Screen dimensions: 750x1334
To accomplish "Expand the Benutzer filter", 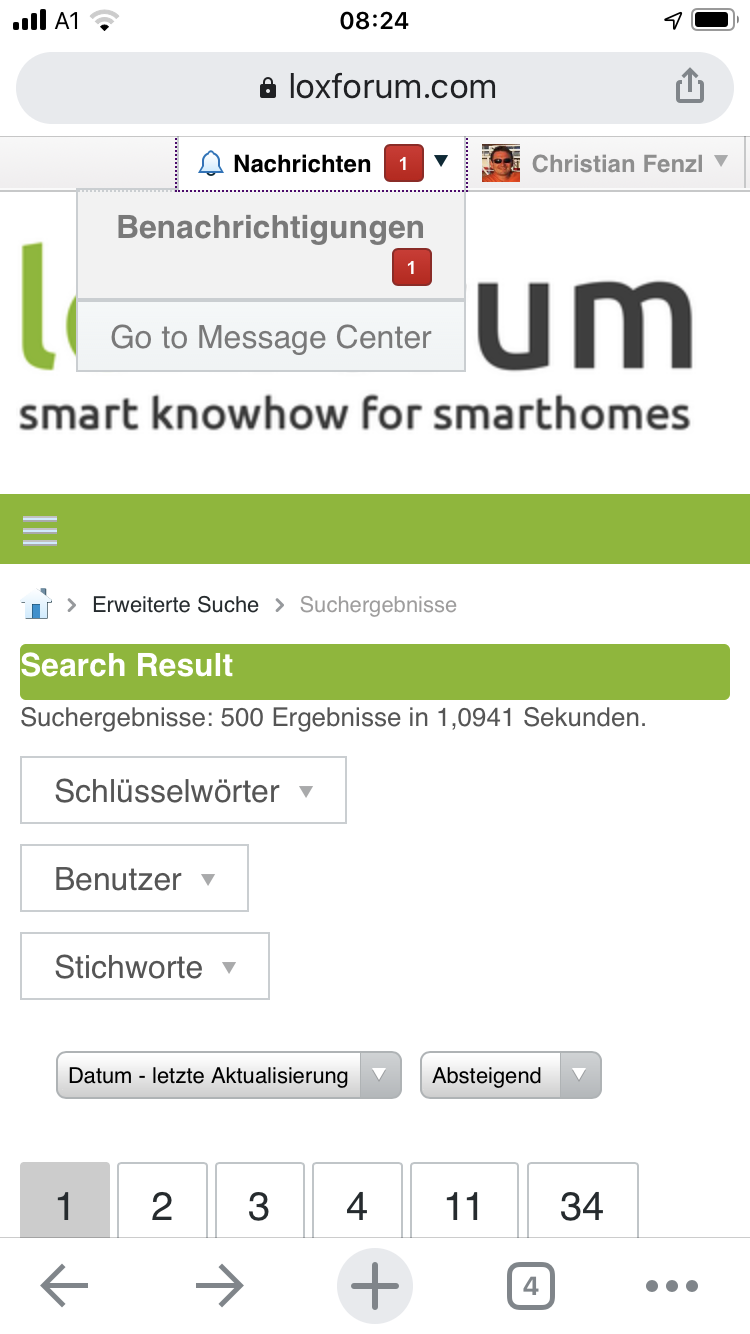I will point(134,878).
